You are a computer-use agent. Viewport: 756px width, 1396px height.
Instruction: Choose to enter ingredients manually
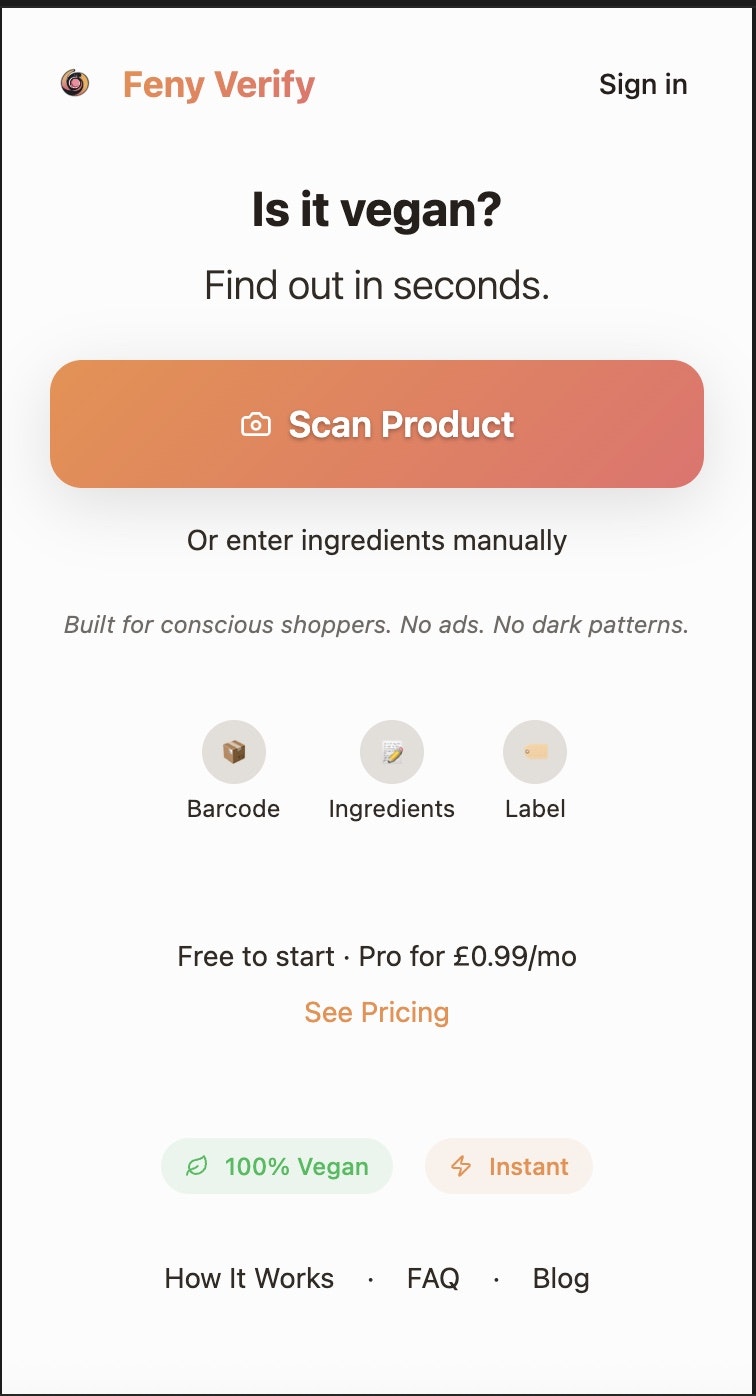click(x=377, y=540)
